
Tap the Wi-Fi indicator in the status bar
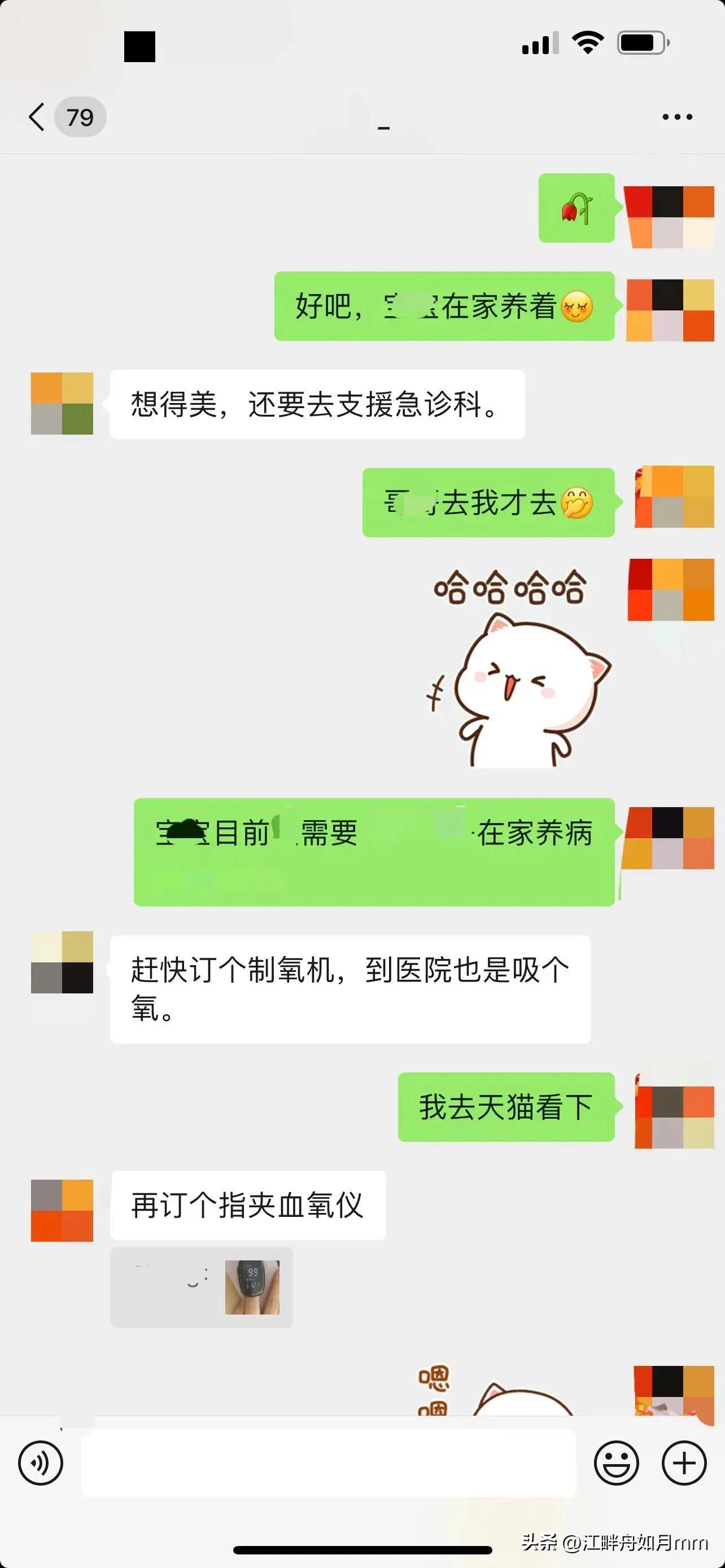point(586,42)
